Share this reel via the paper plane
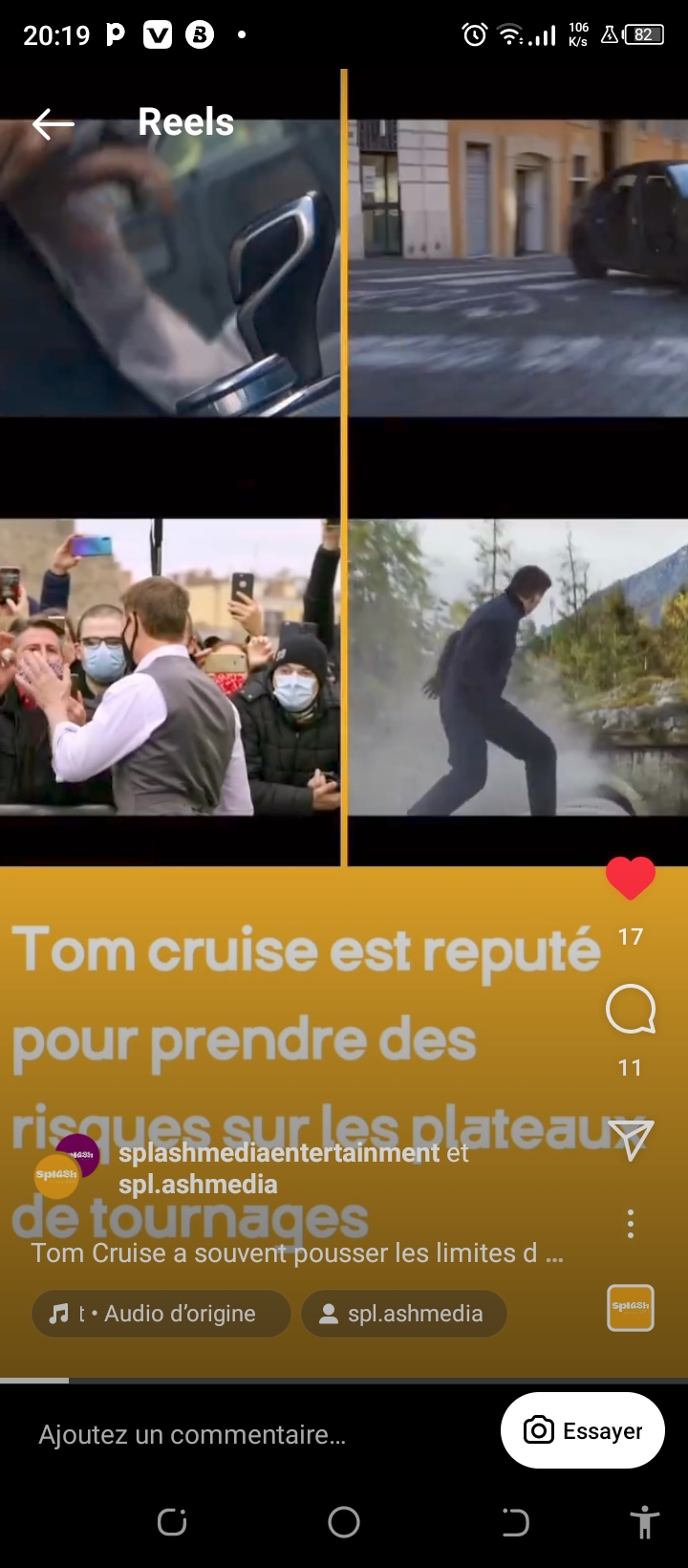Screen dimensions: 688x1568 [631, 1140]
